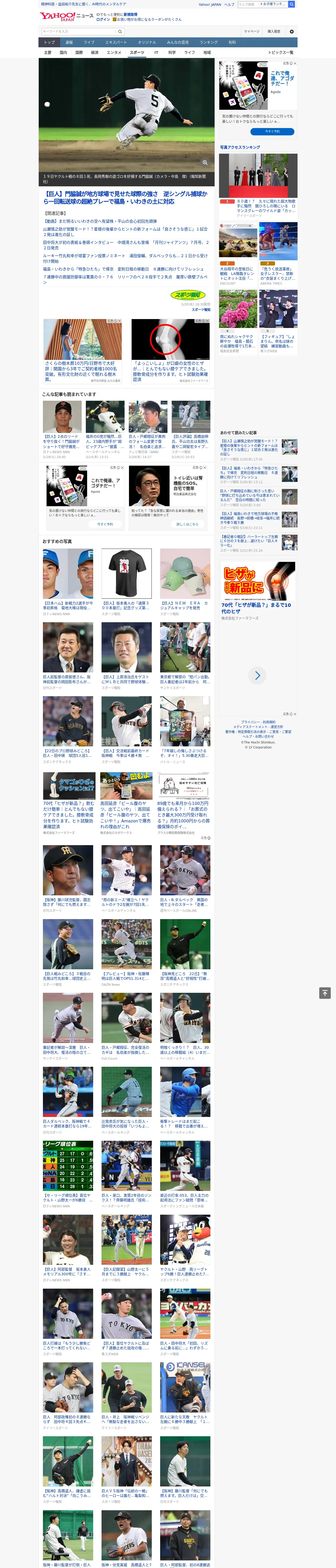Open the 【巨人】門脇誠 headline article

click(x=125, y=197)
